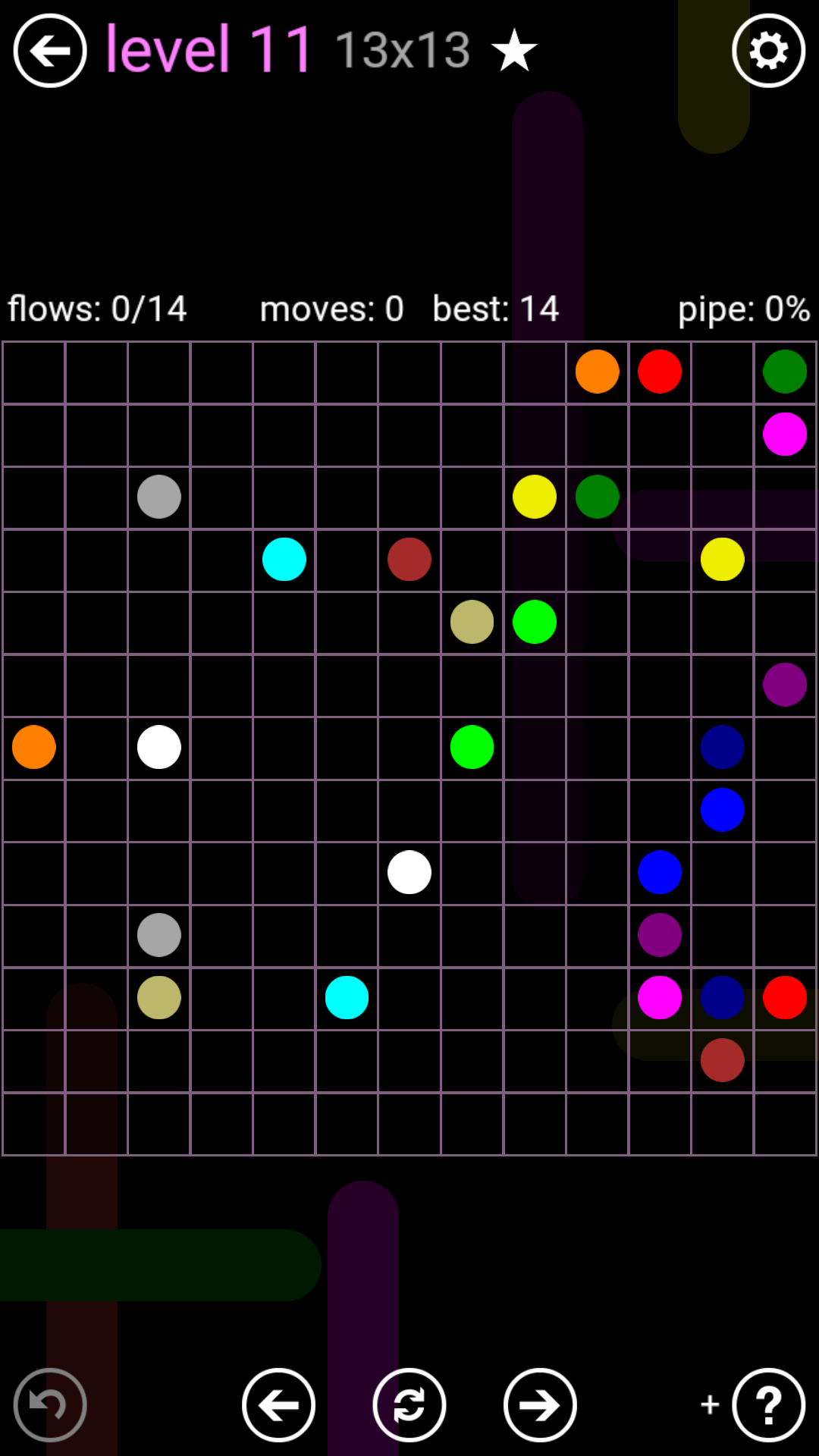Go to the previous level
The width and height of the screenshot is (819, 1456).
point(278,1404)
